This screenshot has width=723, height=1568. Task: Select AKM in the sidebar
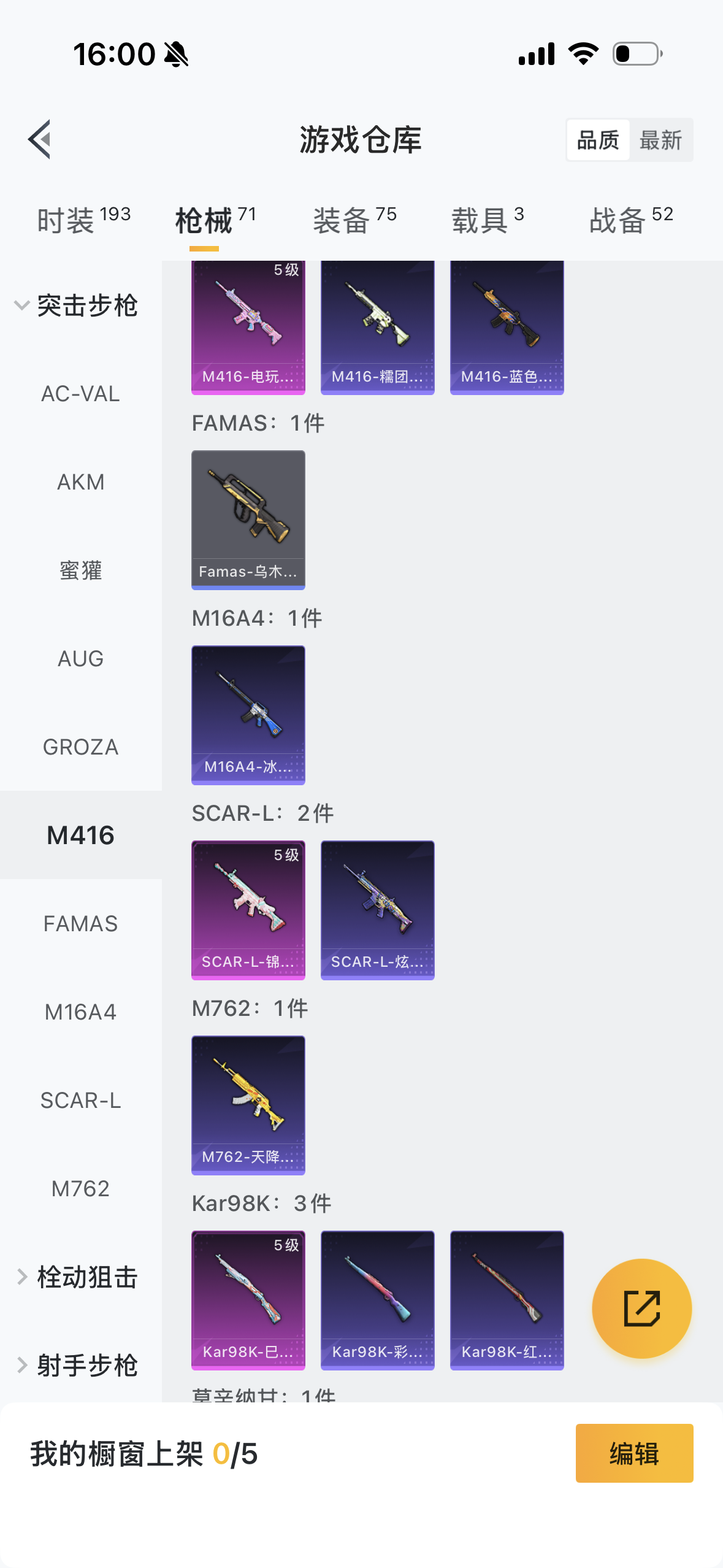[x=81, y=482]
